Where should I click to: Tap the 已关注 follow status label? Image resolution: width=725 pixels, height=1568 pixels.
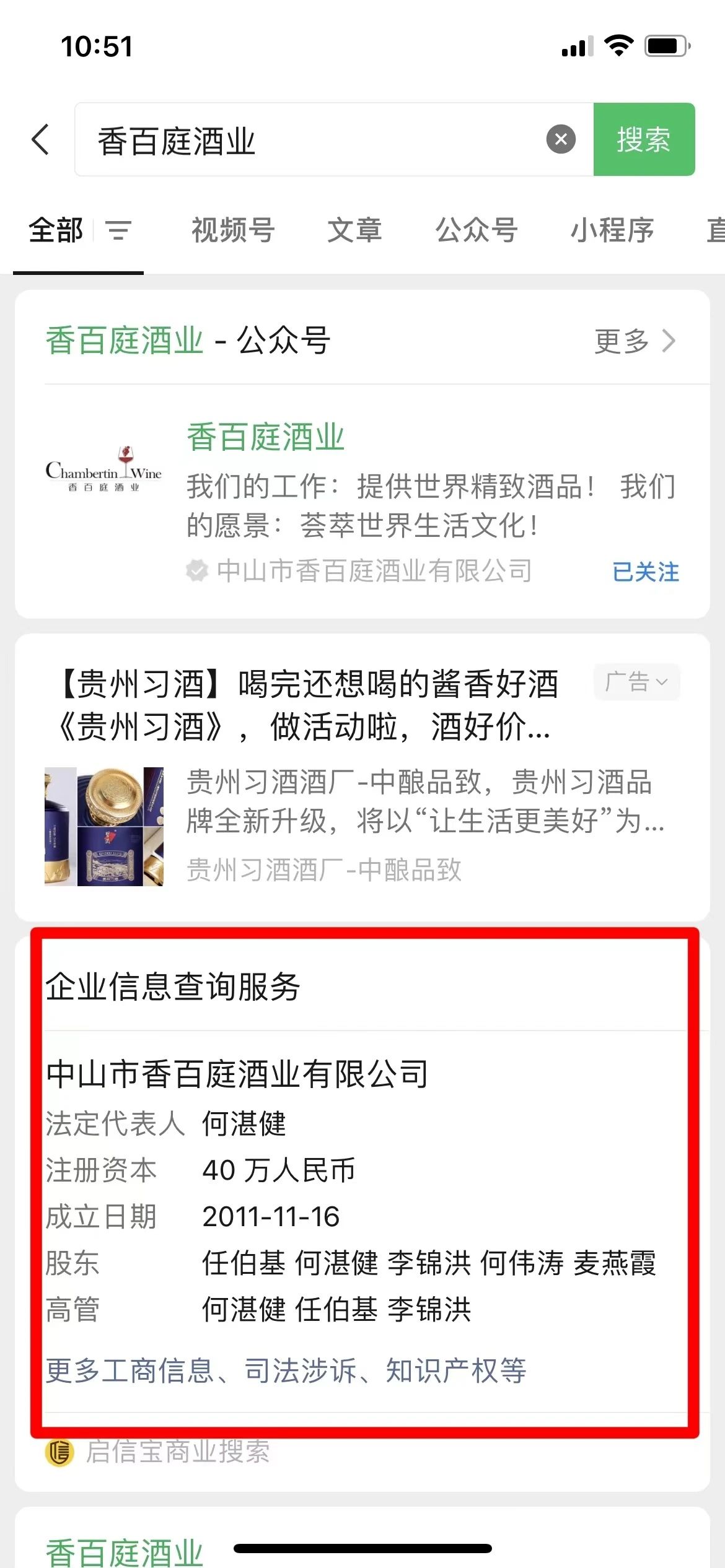tap(646, 572)
